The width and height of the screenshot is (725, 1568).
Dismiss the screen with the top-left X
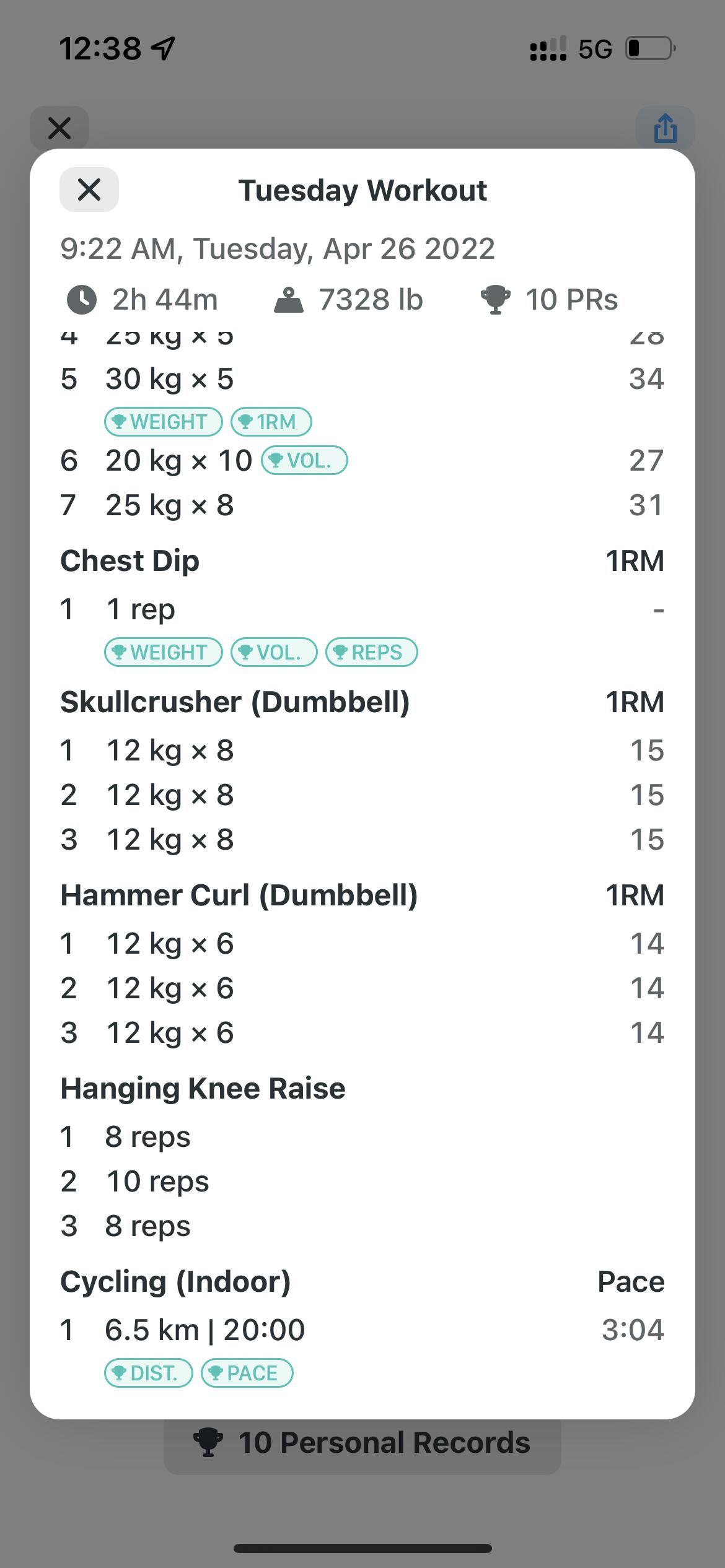[59, 128]
